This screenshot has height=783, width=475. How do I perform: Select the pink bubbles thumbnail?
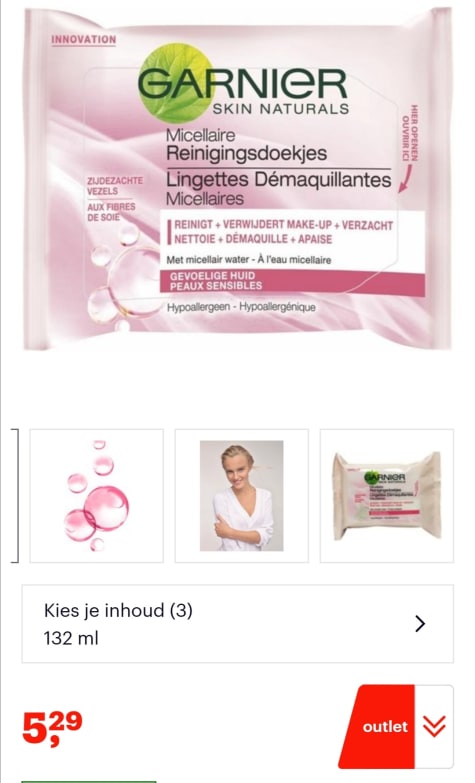click(x=96, y=495)
